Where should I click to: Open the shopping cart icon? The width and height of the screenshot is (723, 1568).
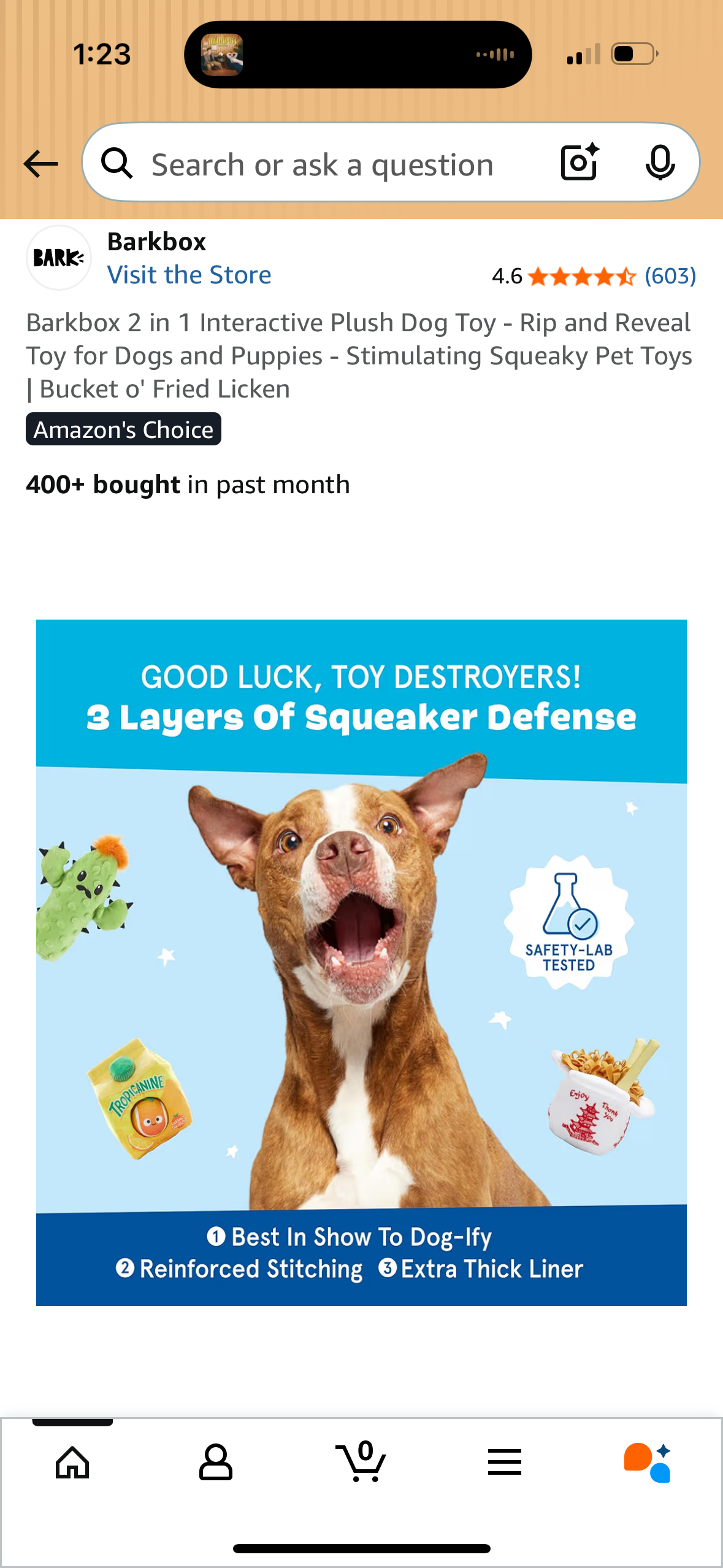361,1462
